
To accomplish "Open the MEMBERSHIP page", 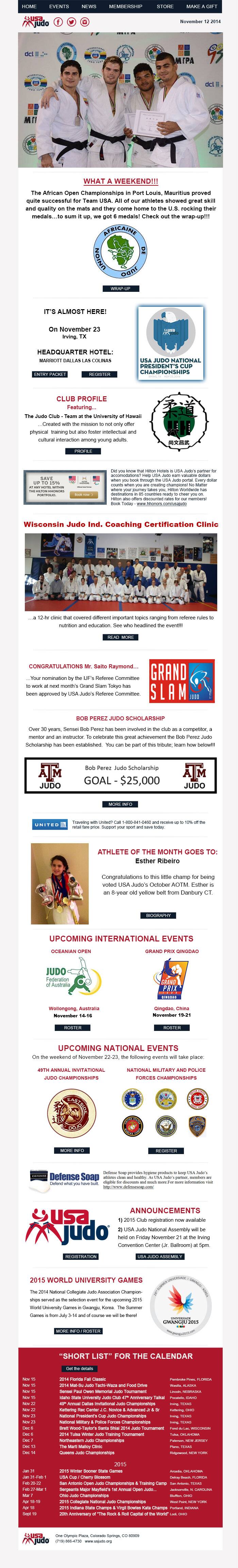I will point(125,6).
